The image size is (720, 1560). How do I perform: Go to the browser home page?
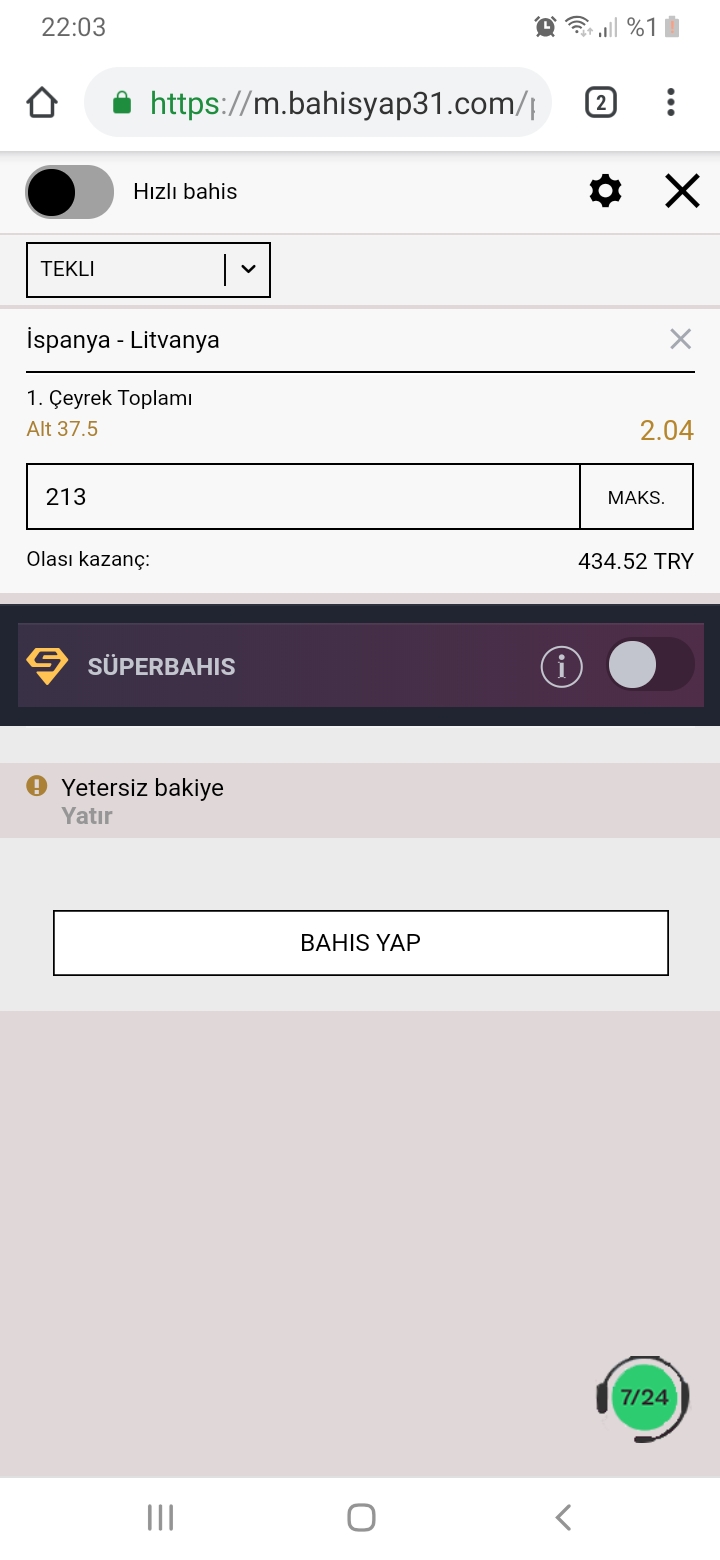(x=42, y=103)
